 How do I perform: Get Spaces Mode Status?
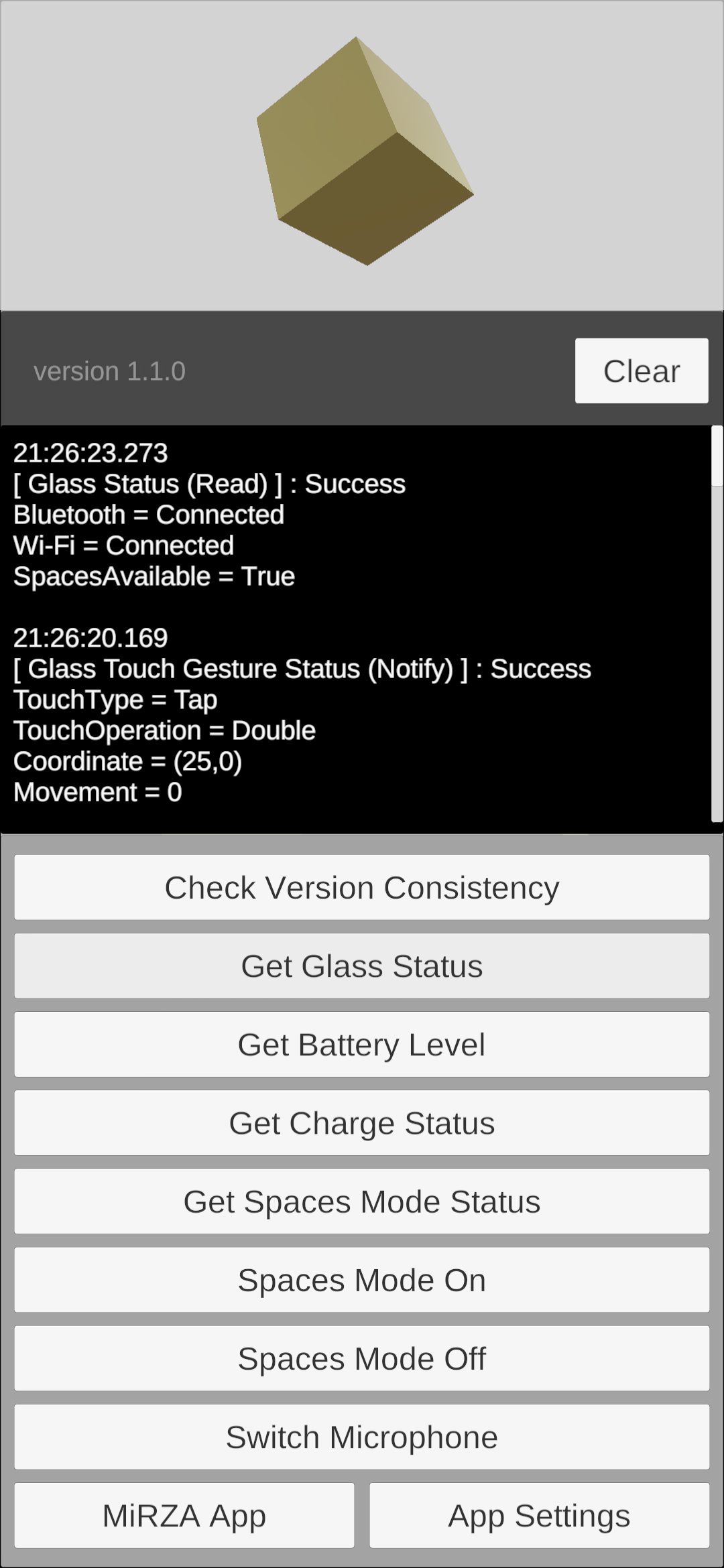click(x=362, y=1201)
